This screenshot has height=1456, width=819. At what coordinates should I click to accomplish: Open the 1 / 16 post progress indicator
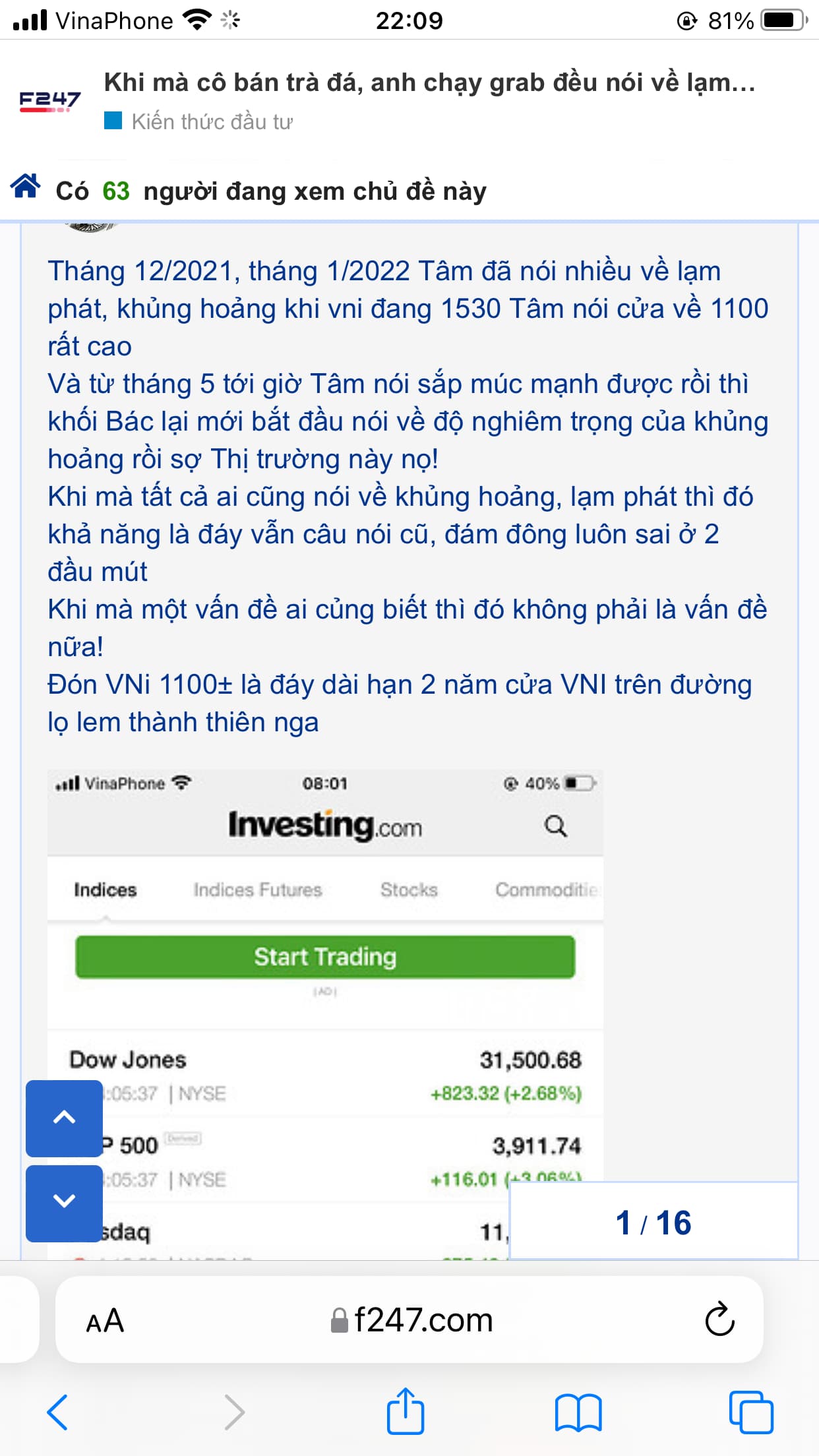pos(653,1222)
